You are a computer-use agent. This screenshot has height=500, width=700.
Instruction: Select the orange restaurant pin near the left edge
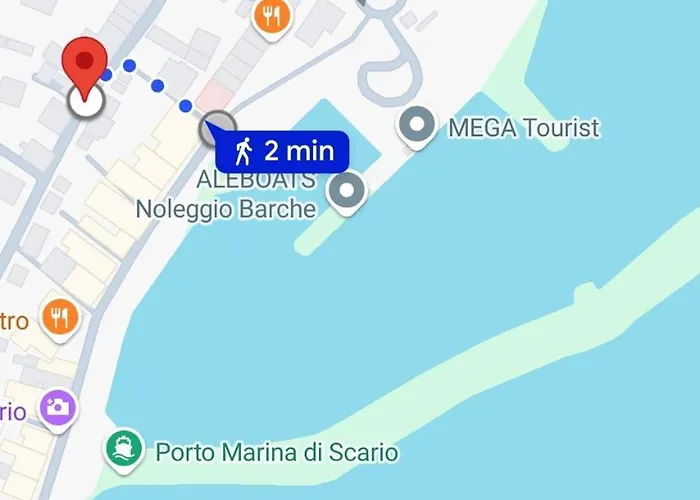tap(60, 319)
